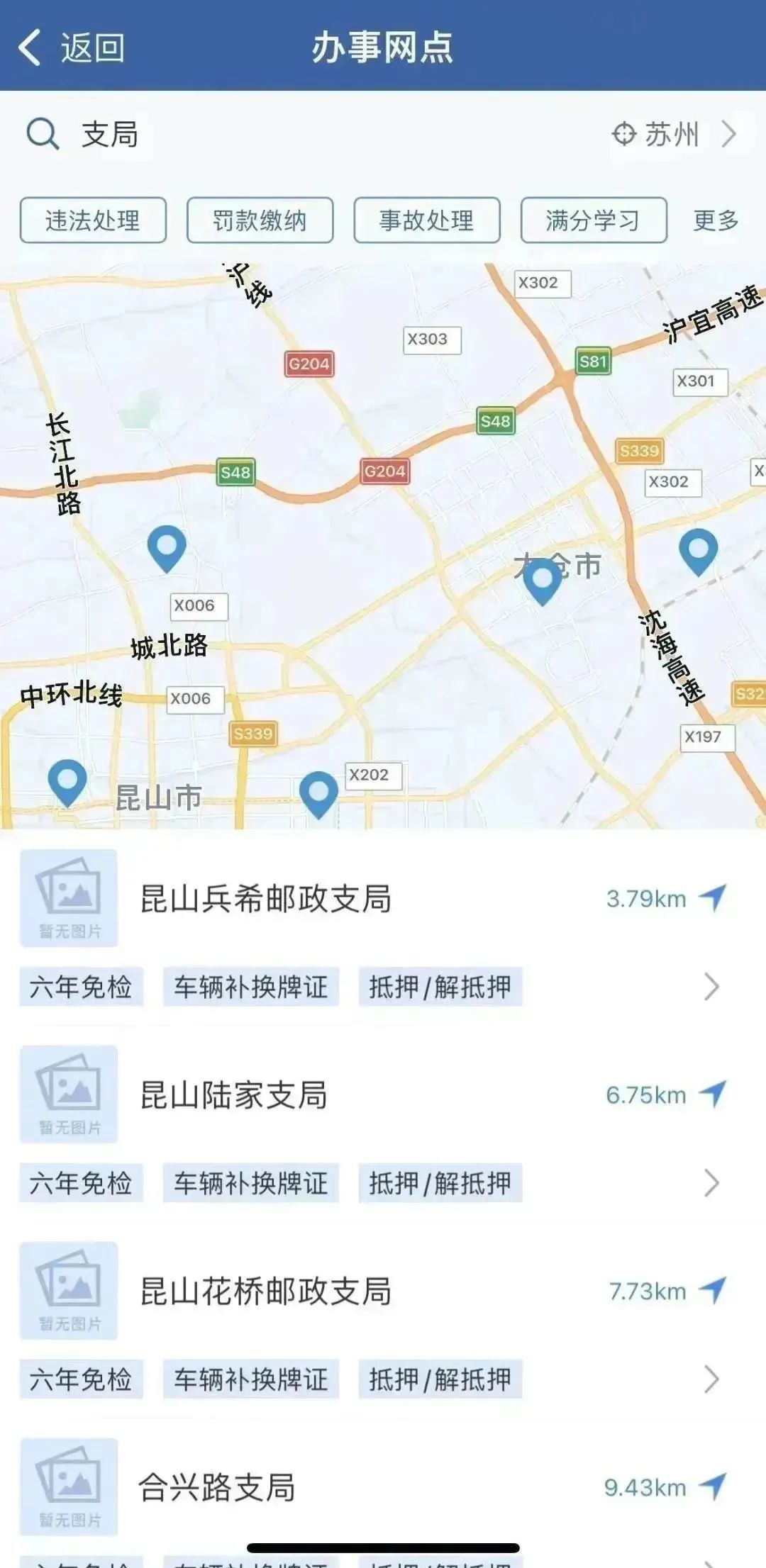Open 昆山花桥邮政支局 listing
The width and height of the screenshot is (766, 1568).
click(x=266, y=1292)
